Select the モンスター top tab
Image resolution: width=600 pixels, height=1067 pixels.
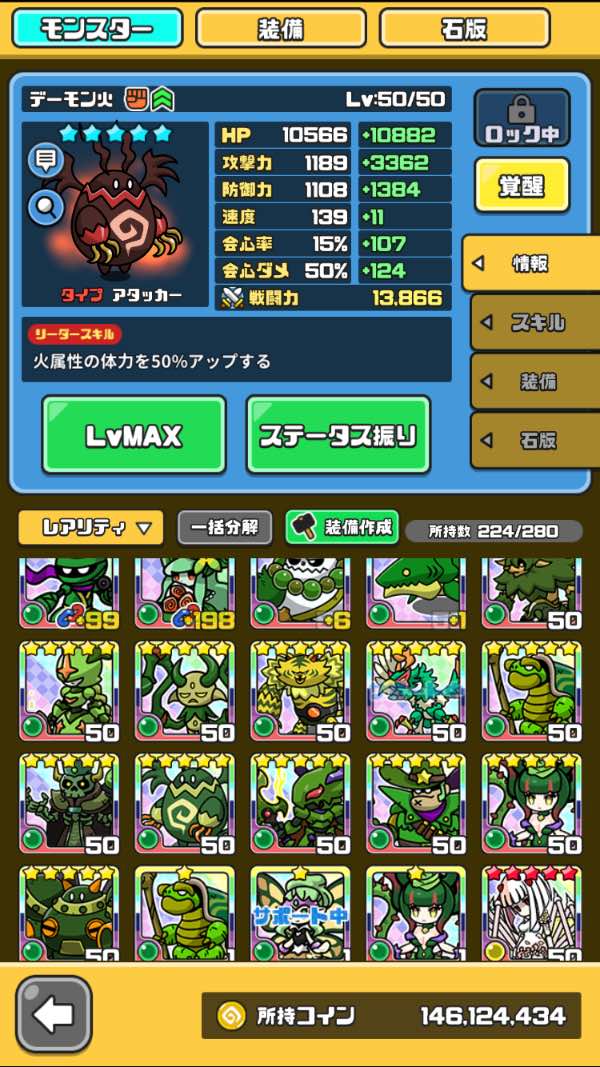(x=96, y=28)
